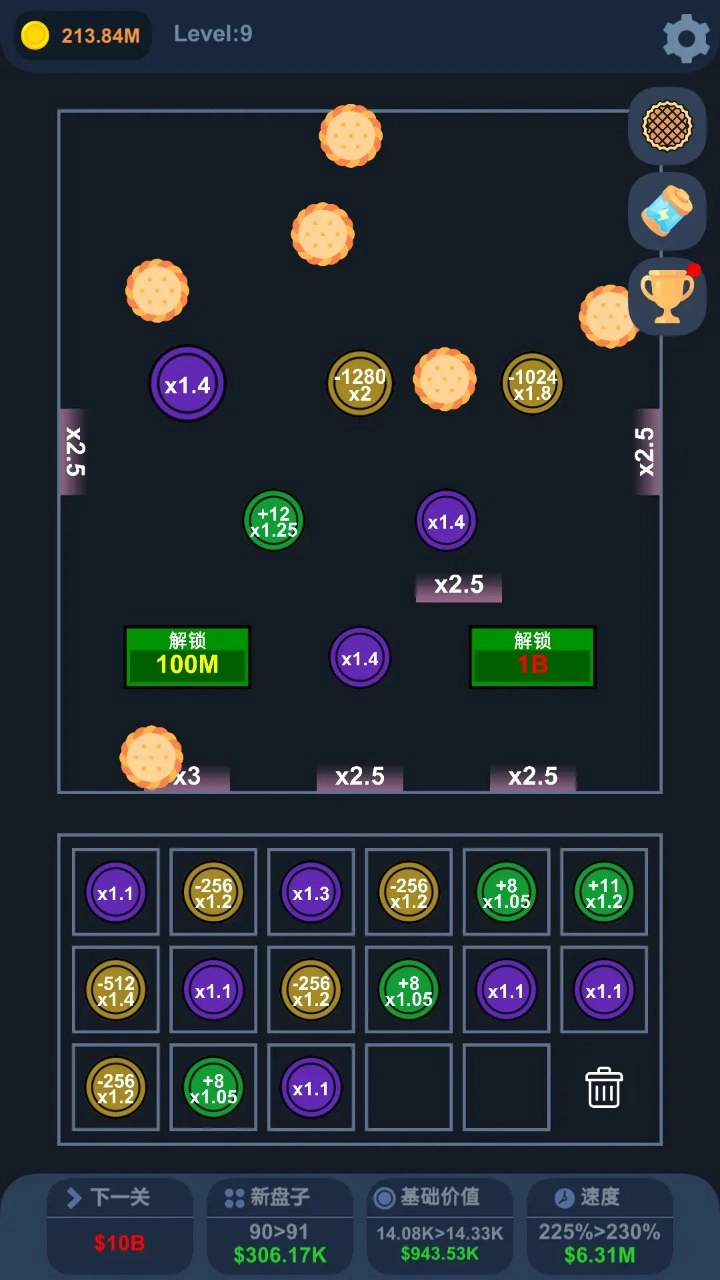Unlock the 1B slot
The image size is (720, 1280).
point(532,657)
